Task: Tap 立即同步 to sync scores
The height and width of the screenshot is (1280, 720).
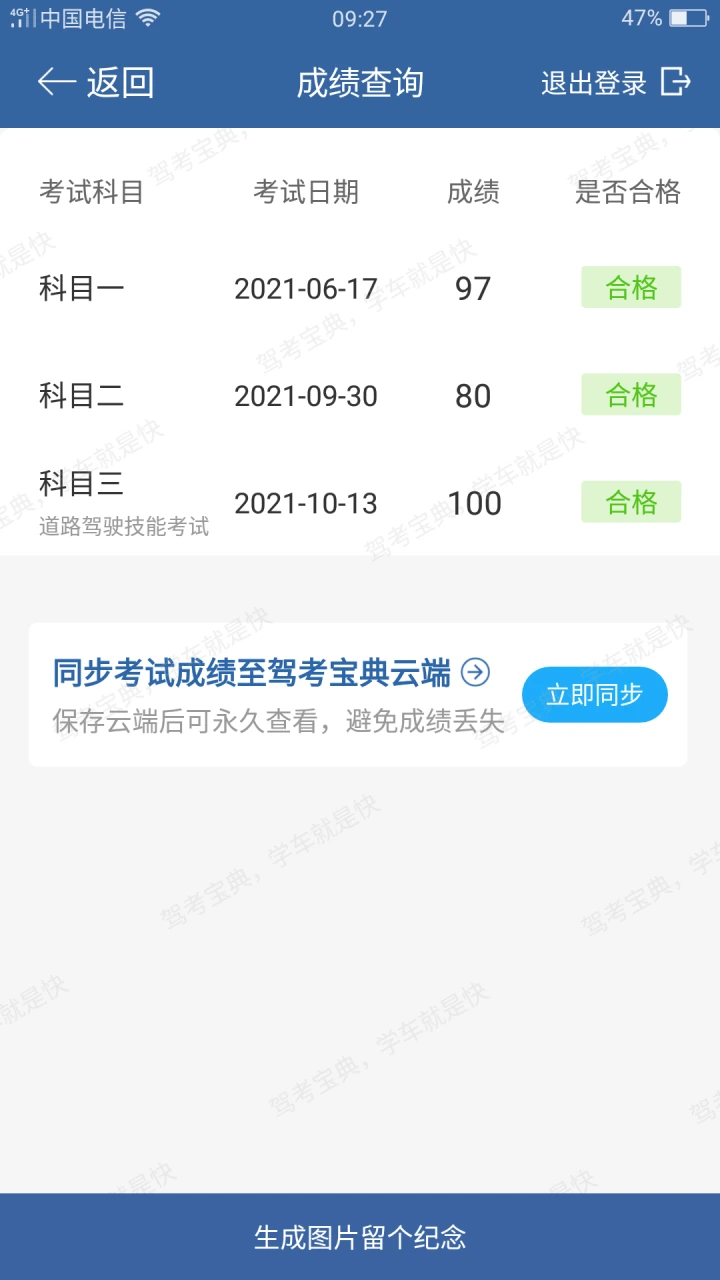Action: pyautogui.click(x=595, y=694)
